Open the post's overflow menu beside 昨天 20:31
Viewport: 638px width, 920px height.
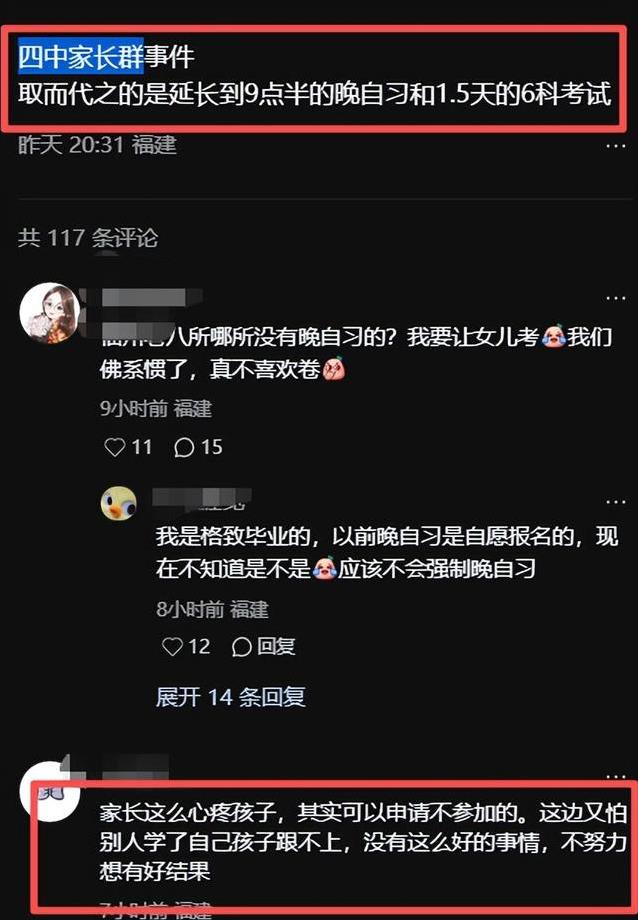(615, 146)
